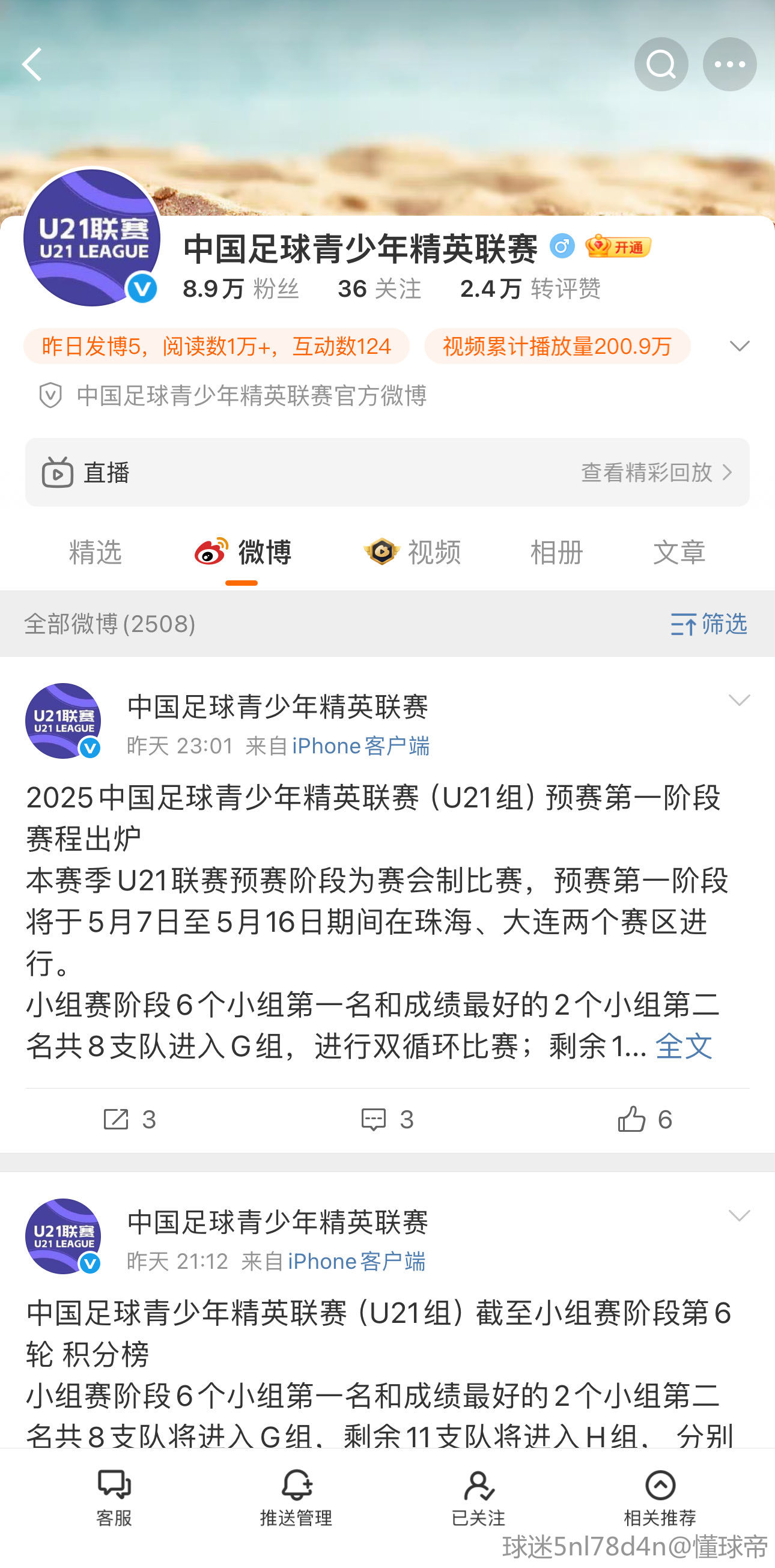Open the 筛选 filter for posts

[709, 624]
